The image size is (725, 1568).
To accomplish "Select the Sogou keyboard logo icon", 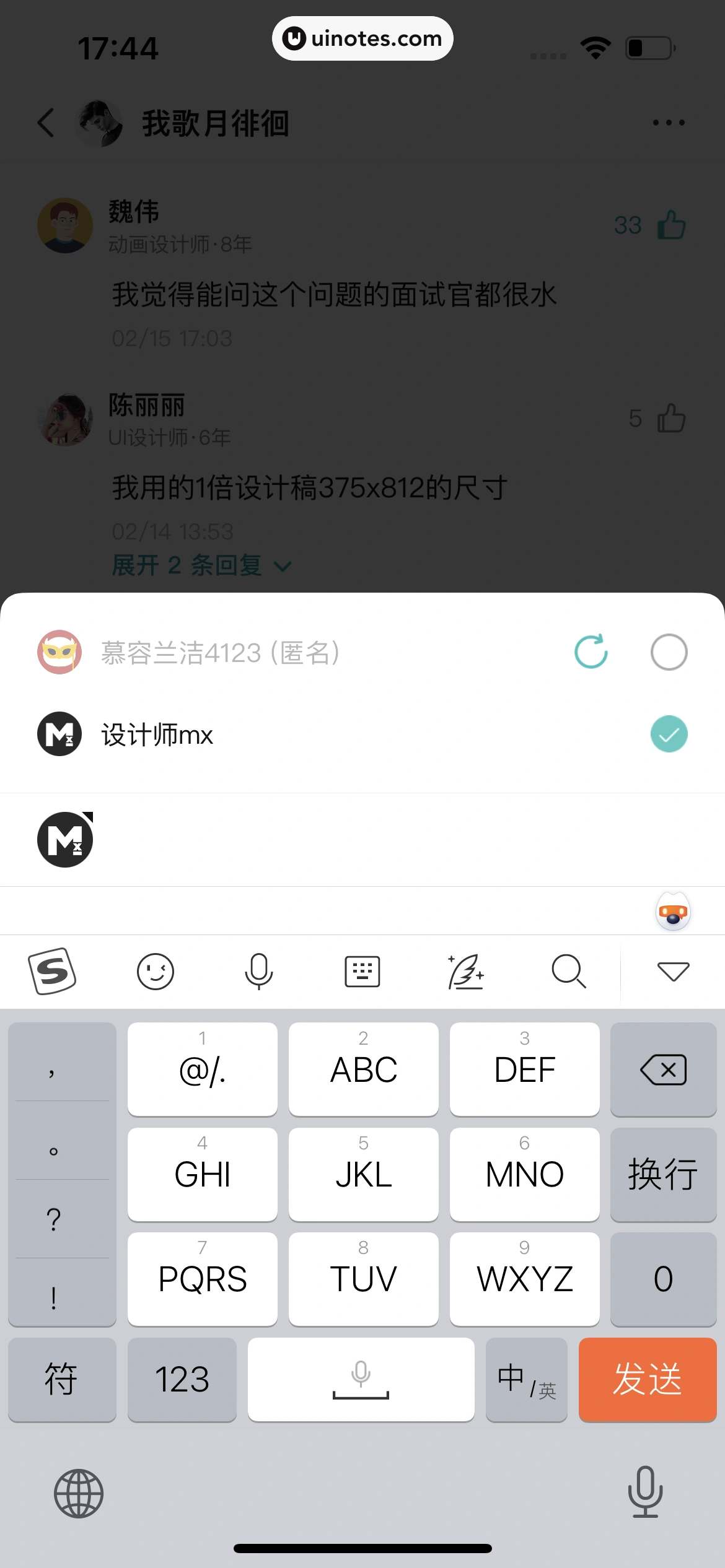I will tap(53, 971).
